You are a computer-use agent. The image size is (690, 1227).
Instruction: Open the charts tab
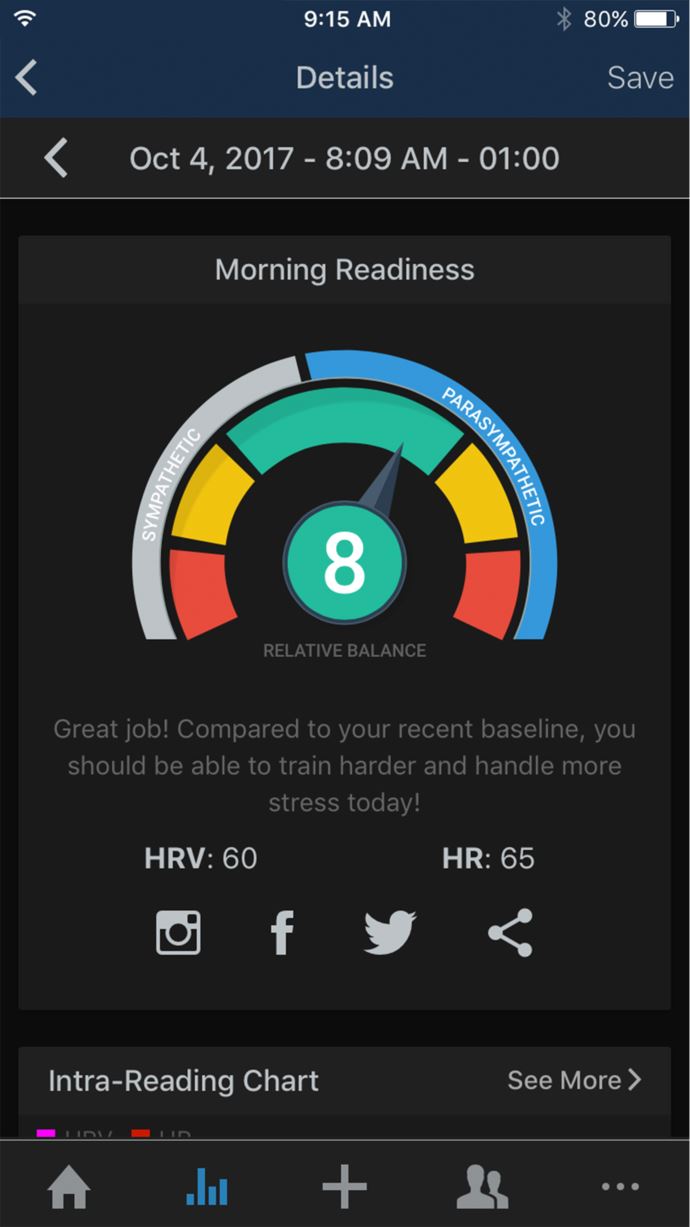coord(207,1188)
